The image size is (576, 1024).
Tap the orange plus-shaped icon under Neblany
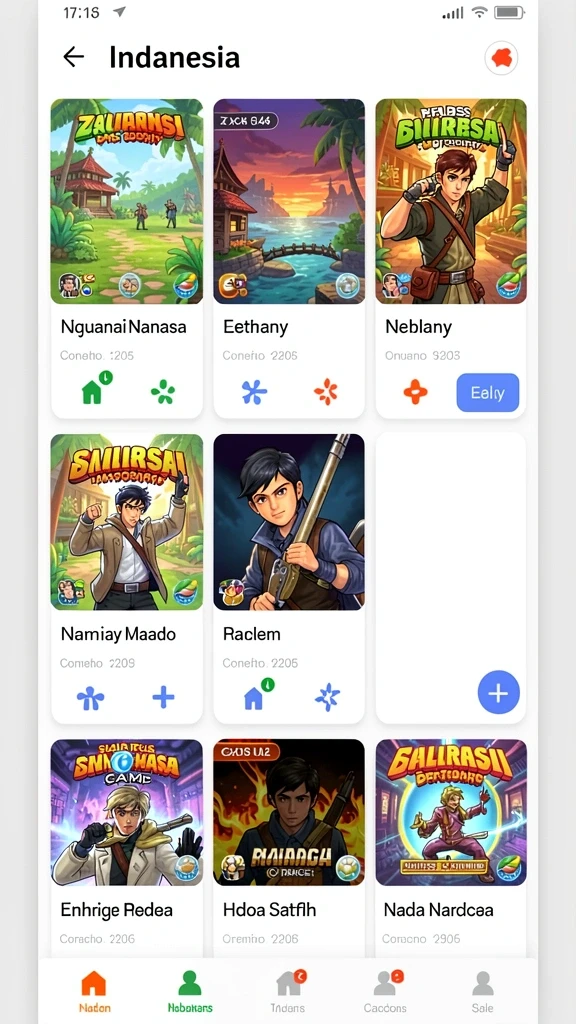tap(415, 392)
